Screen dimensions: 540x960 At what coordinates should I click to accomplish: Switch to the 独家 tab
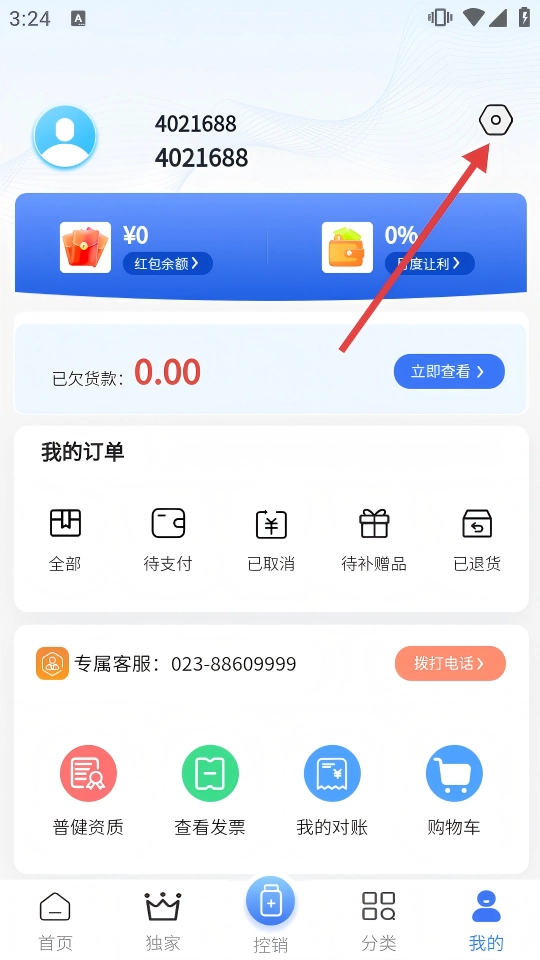click(x=163, y=921)
